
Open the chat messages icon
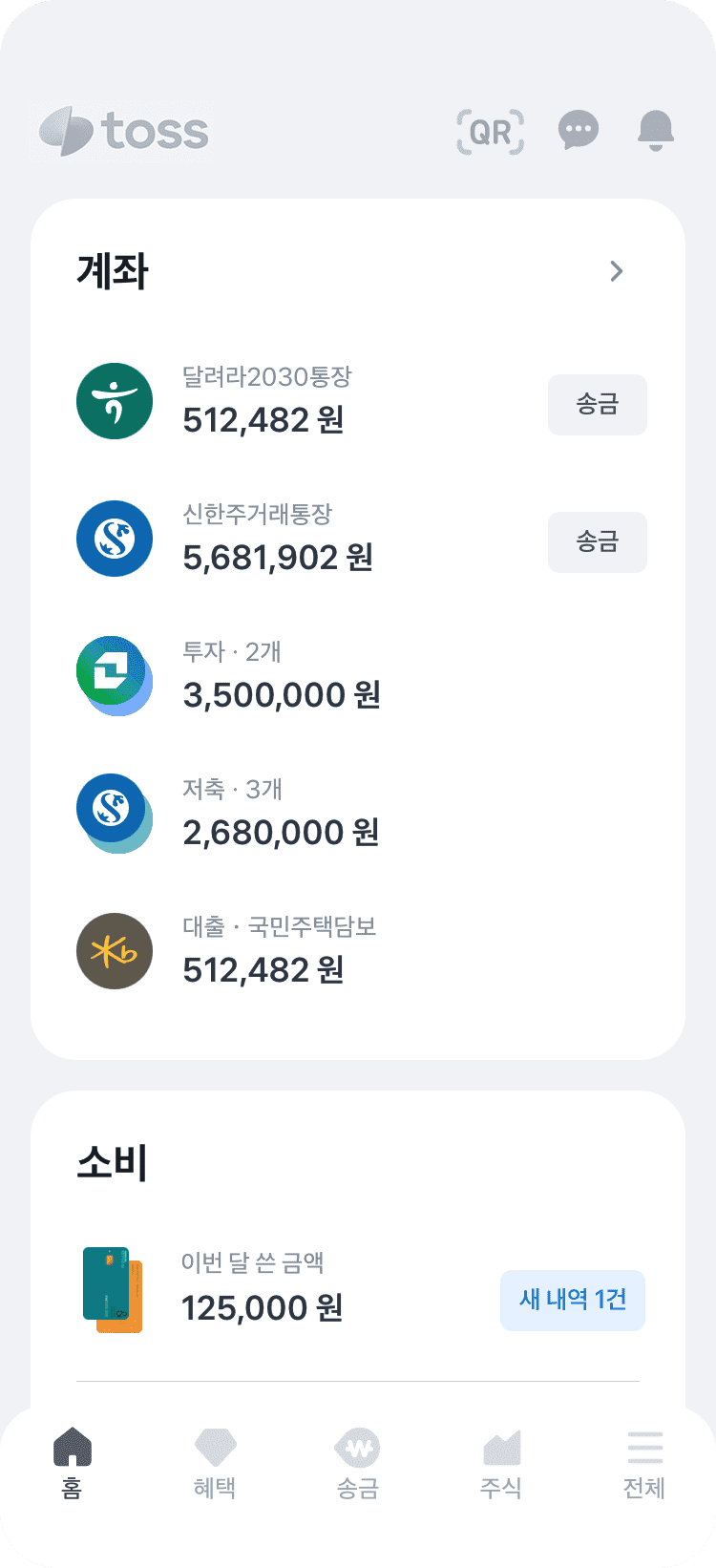click(x=578, y=131)
